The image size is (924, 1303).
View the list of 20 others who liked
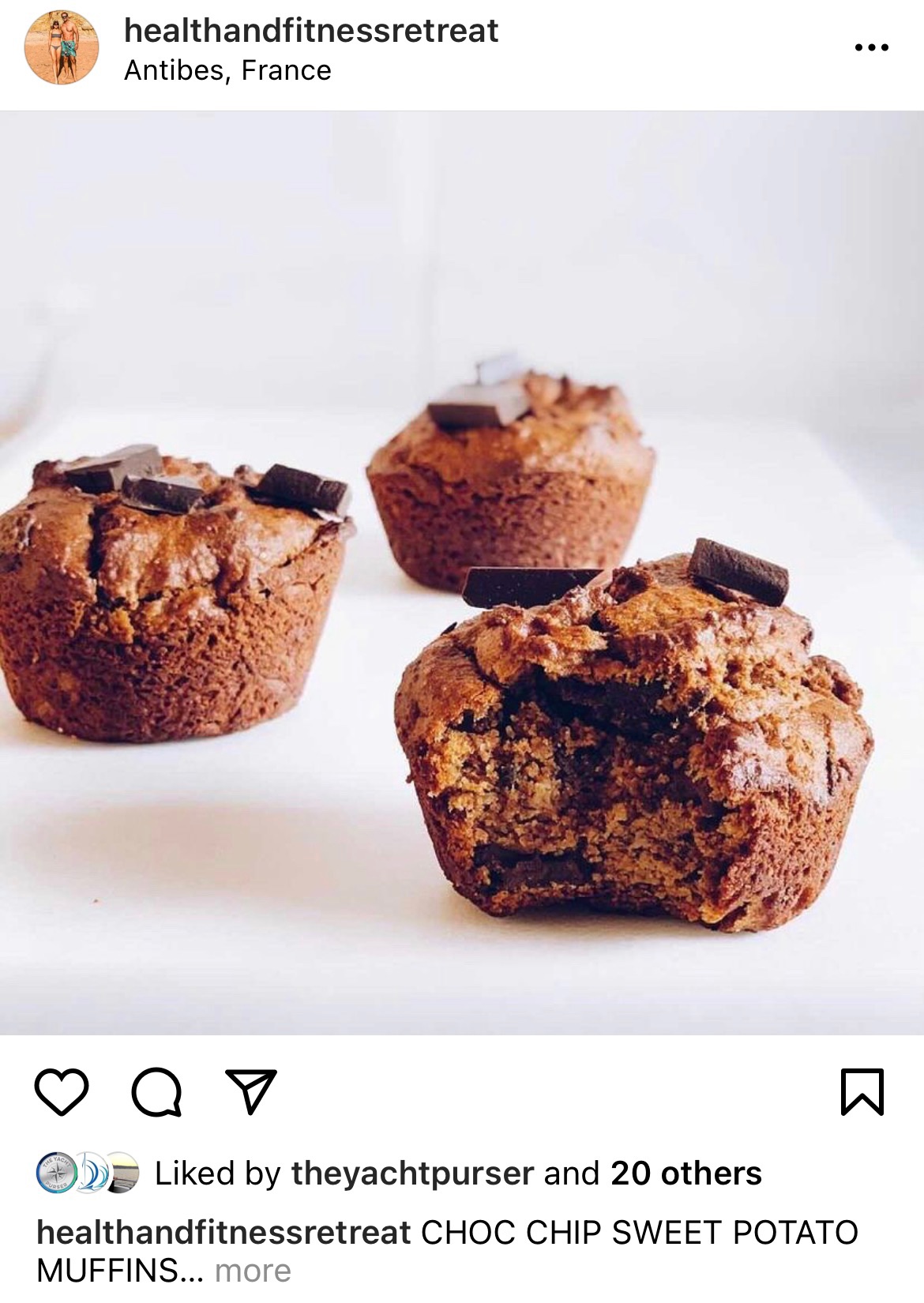click(x=685, y=1173)
